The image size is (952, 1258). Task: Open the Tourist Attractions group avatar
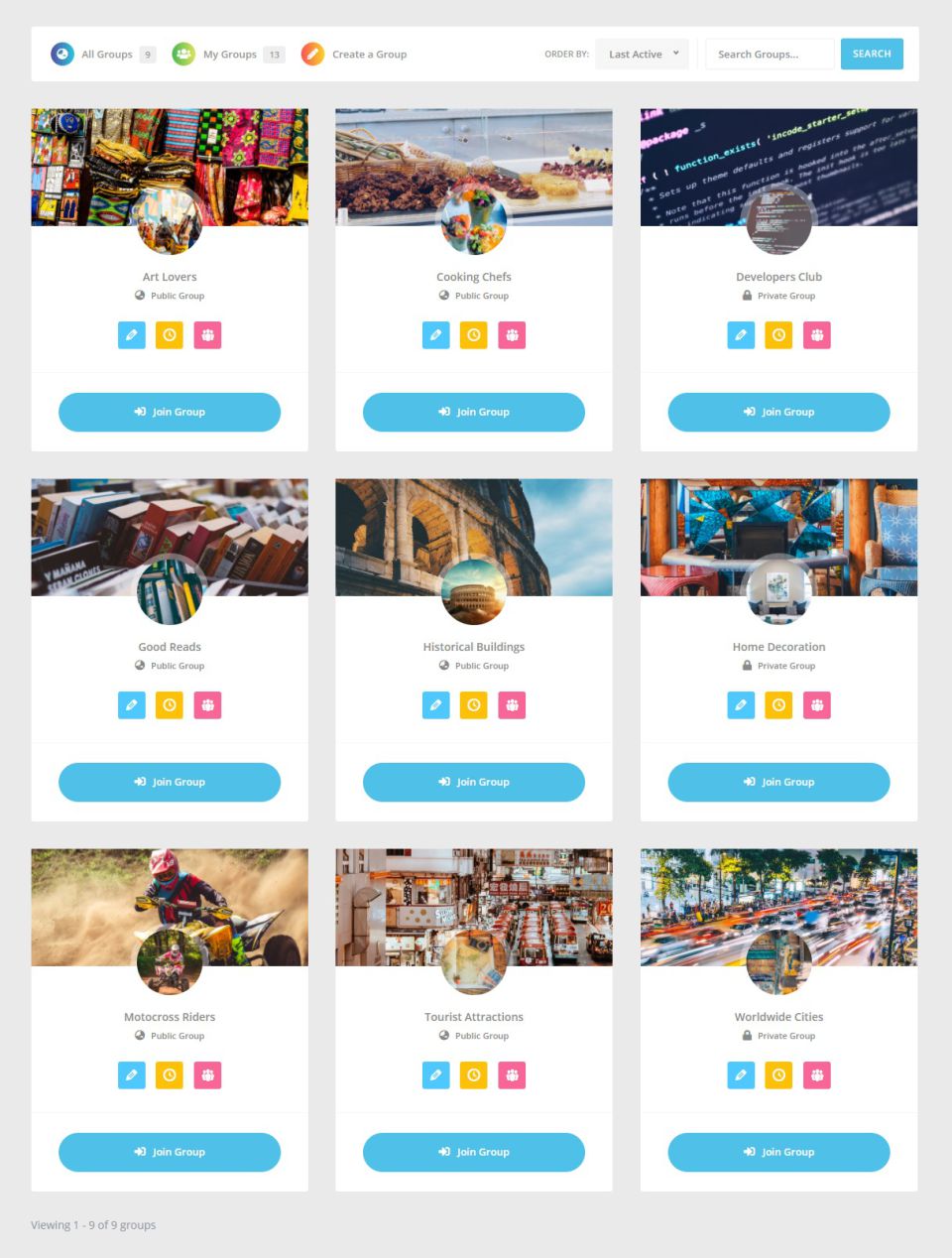474,961
